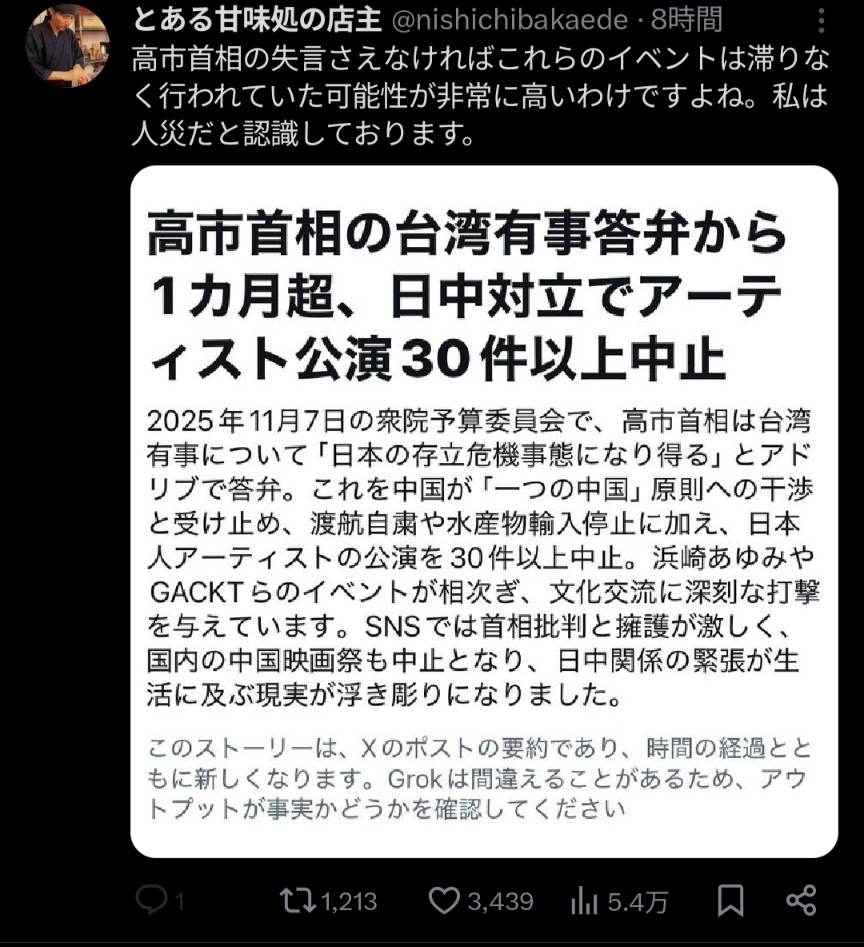Like this post with 3,439 likes
The image size is (864, 947).
point(445,901)
